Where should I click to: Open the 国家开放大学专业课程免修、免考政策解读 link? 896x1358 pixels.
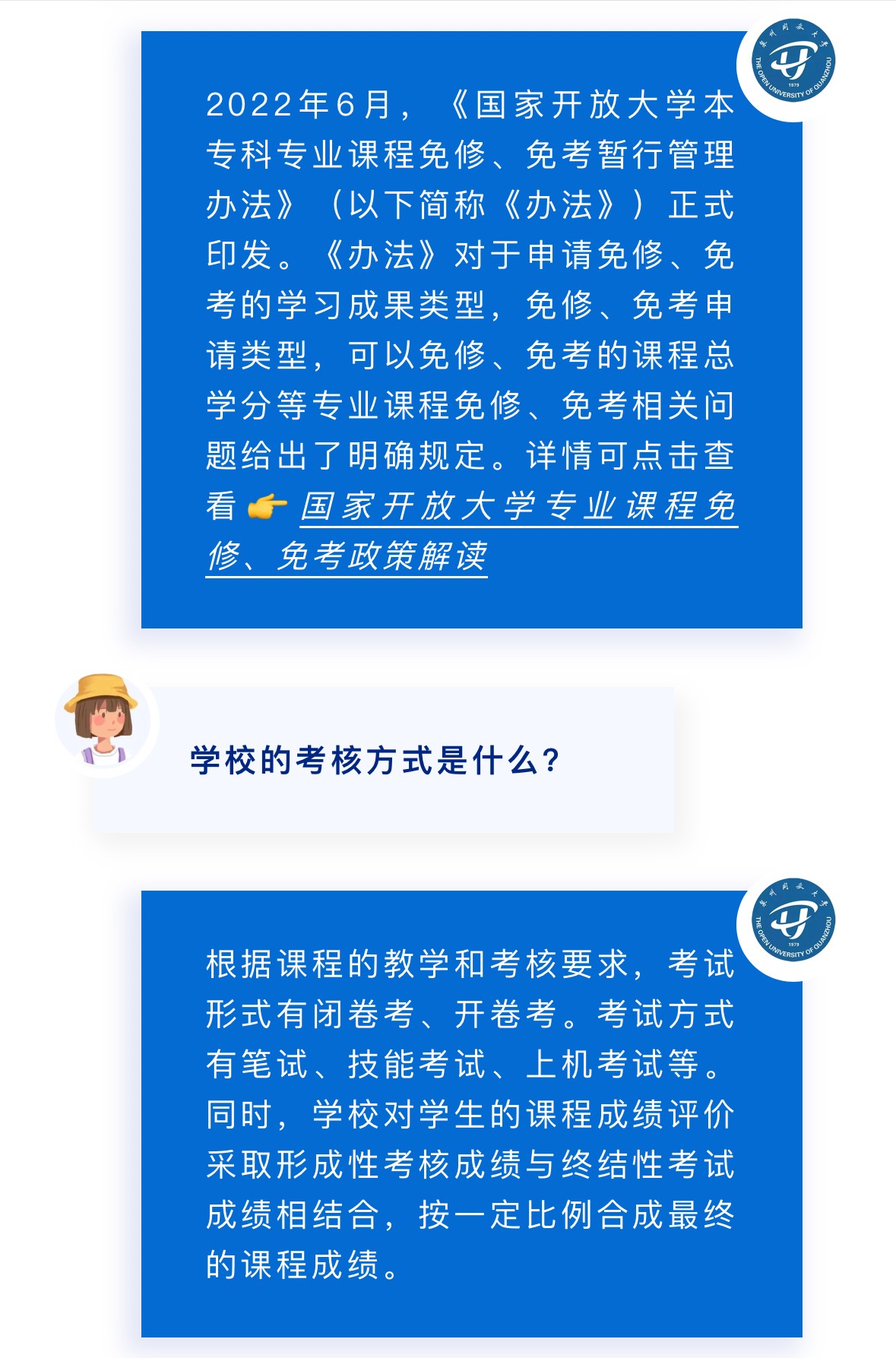click(517, 507)
